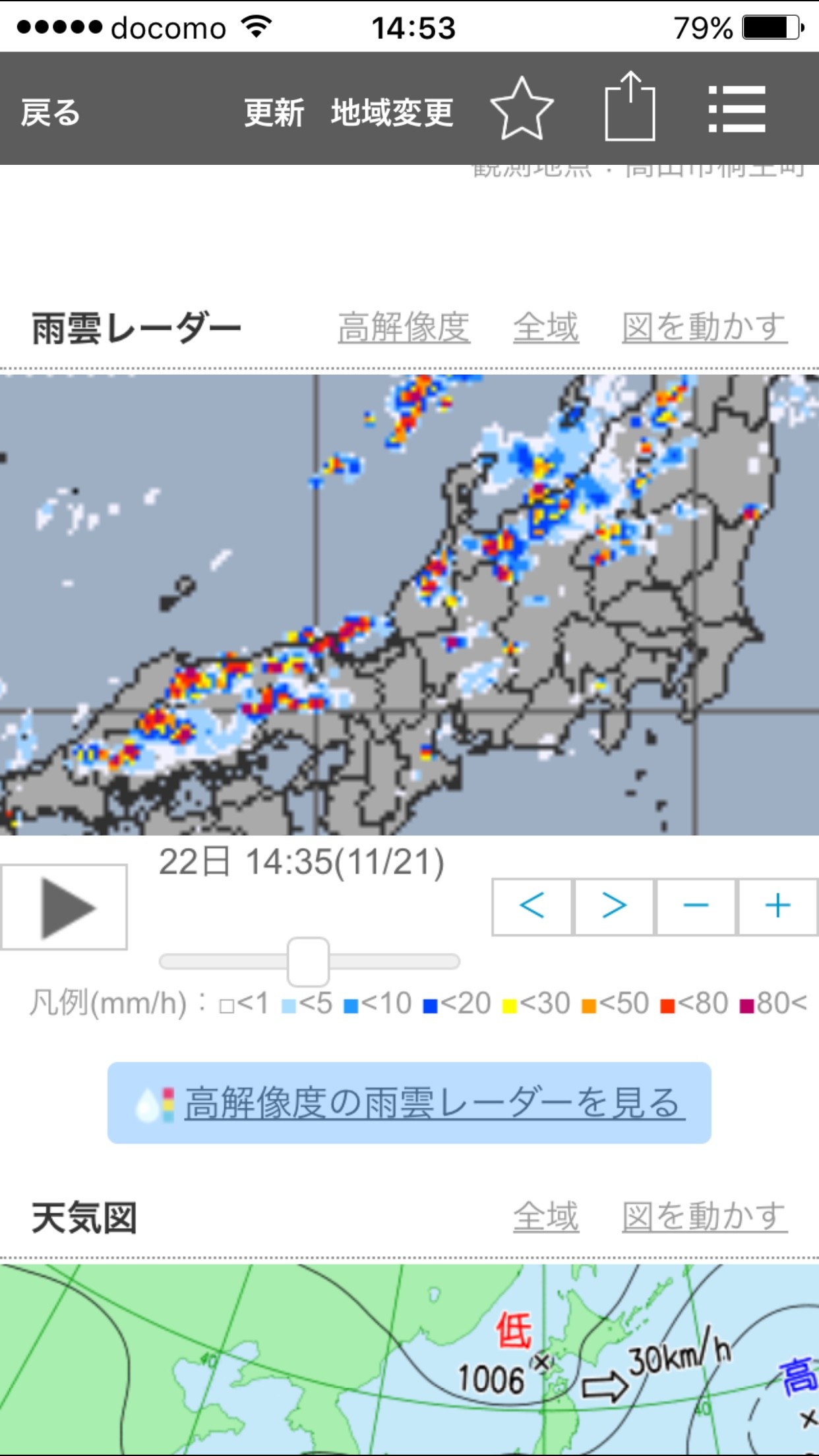Open the share icon
Image resolution: width=819 pixels, height=1456 pixels.
(630, 106)
